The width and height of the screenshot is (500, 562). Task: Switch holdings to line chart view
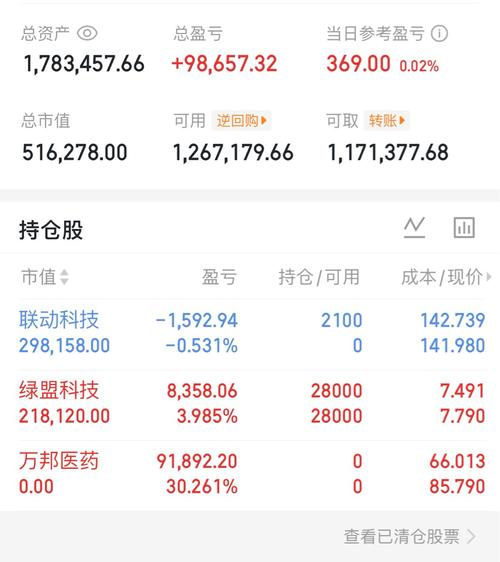pos(414,228)
